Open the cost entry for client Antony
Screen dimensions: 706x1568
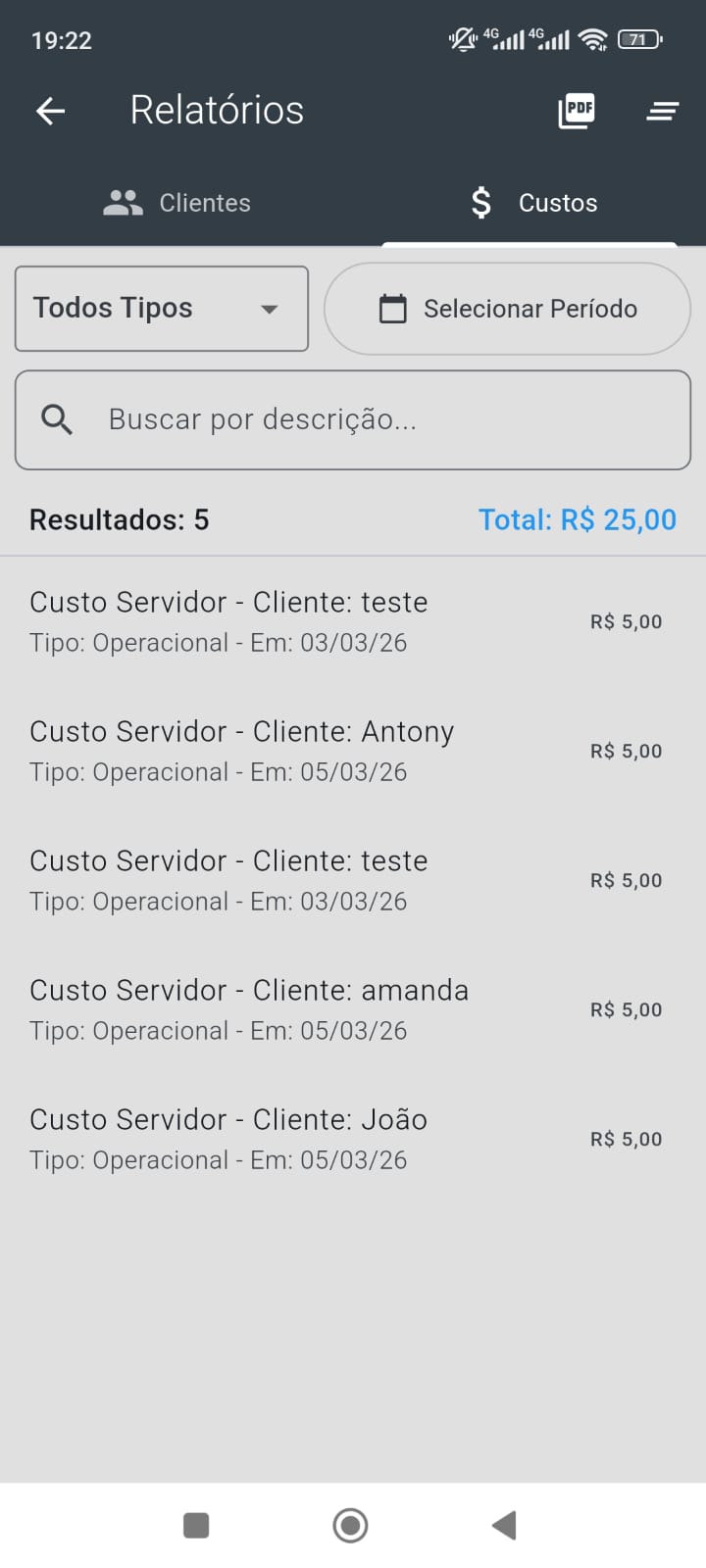[345, 751]
